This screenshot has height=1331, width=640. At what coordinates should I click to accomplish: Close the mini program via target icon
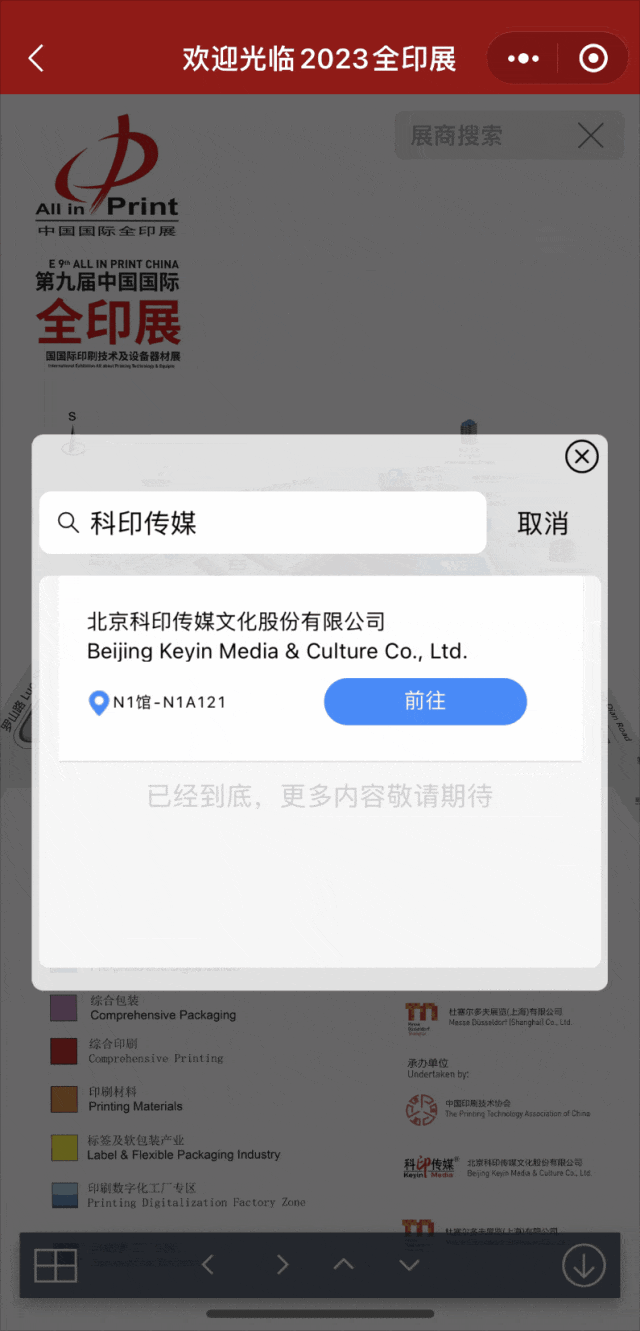pos(593,59)
